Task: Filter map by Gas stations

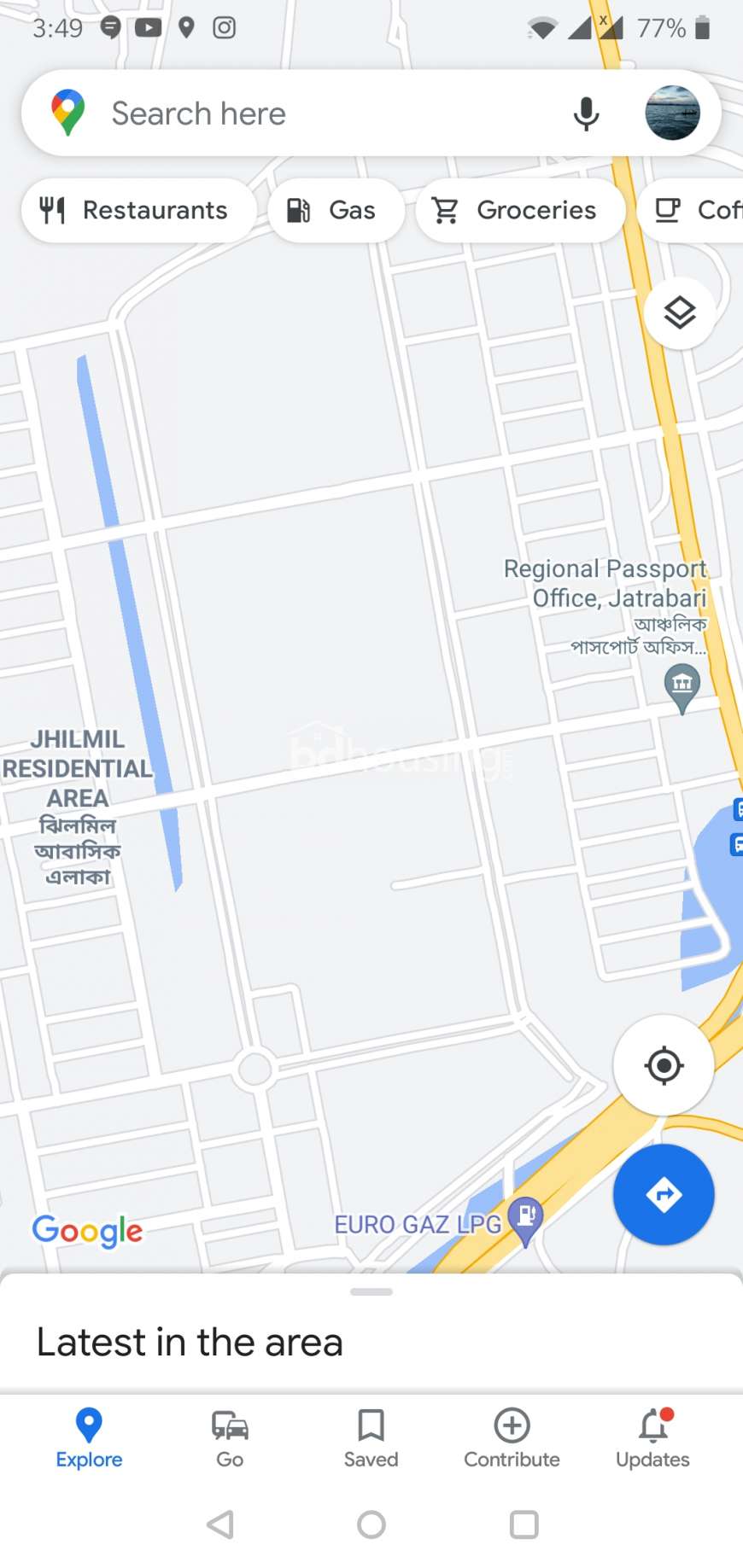Action: tap(336, 210)
